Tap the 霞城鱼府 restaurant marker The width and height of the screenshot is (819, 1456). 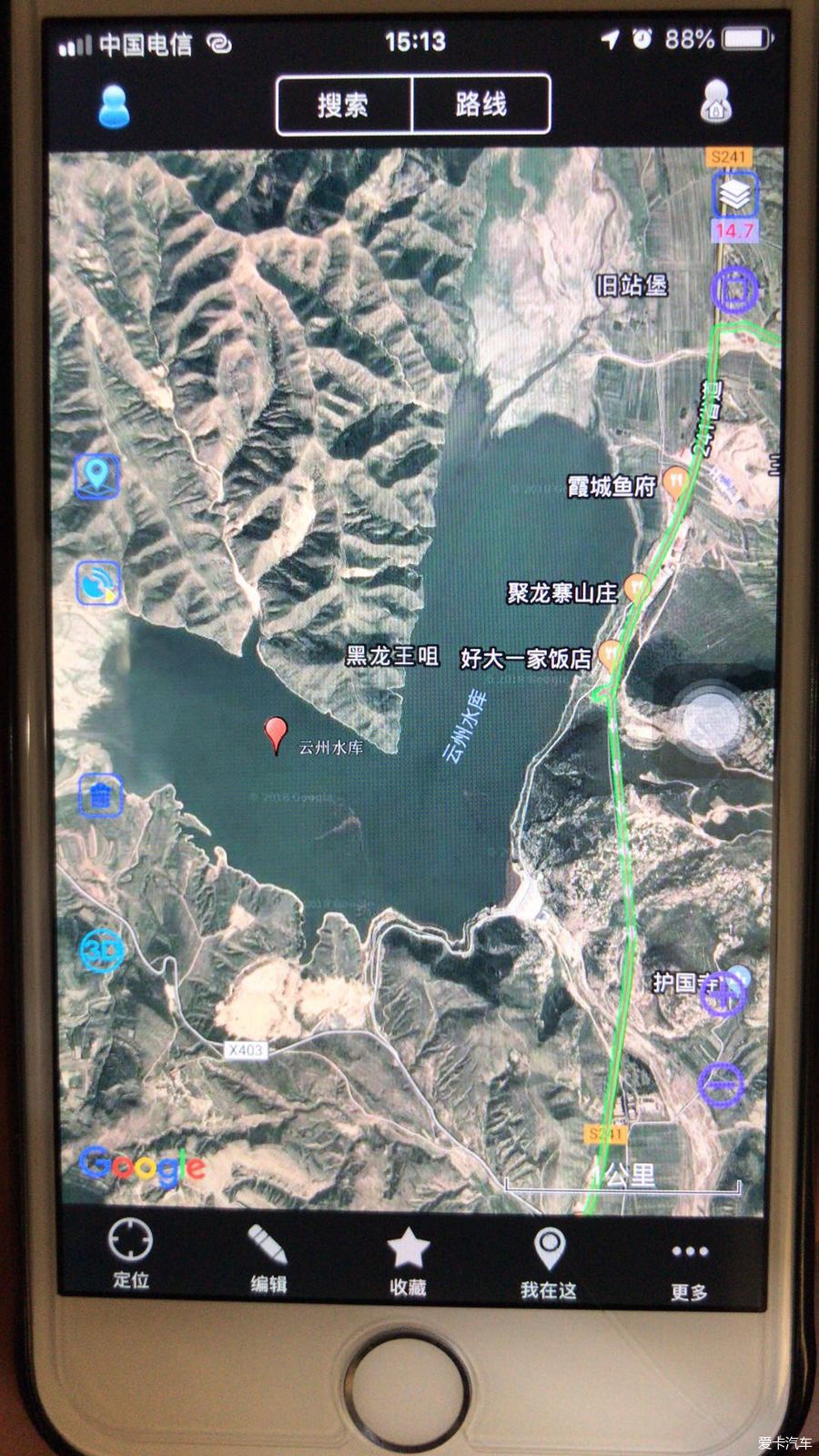674,480
